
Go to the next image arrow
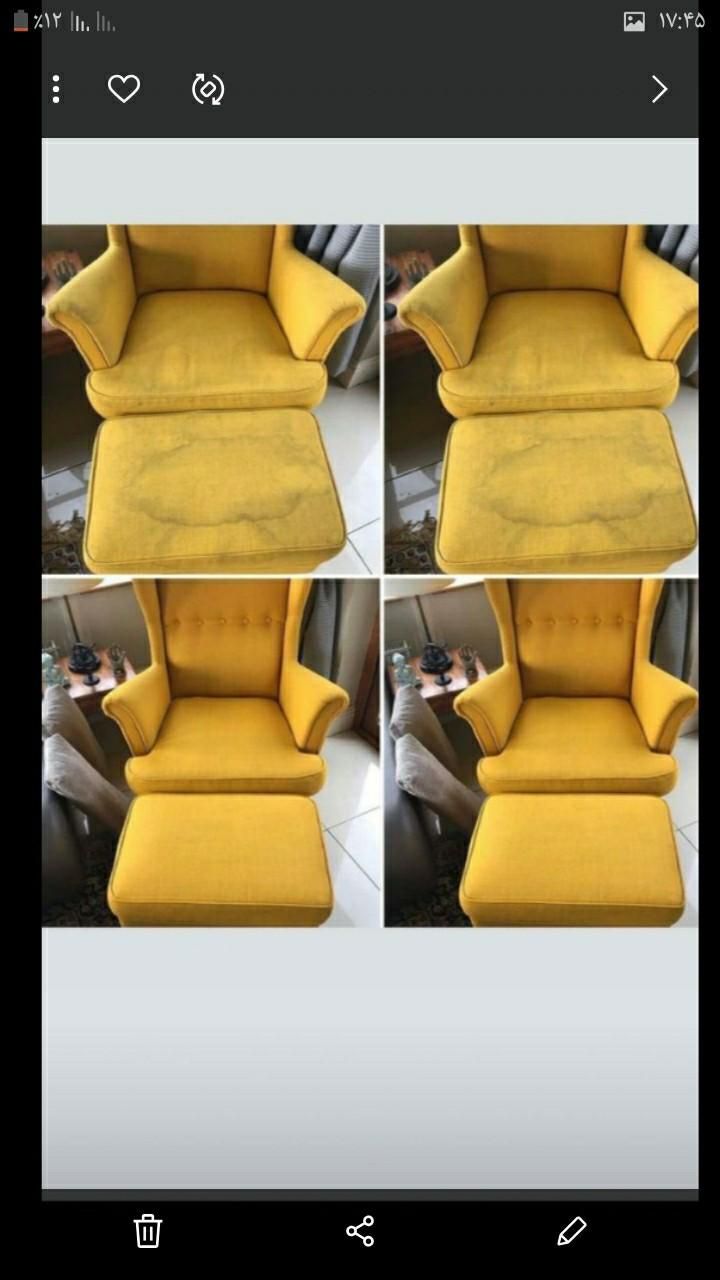coord(659,89)
